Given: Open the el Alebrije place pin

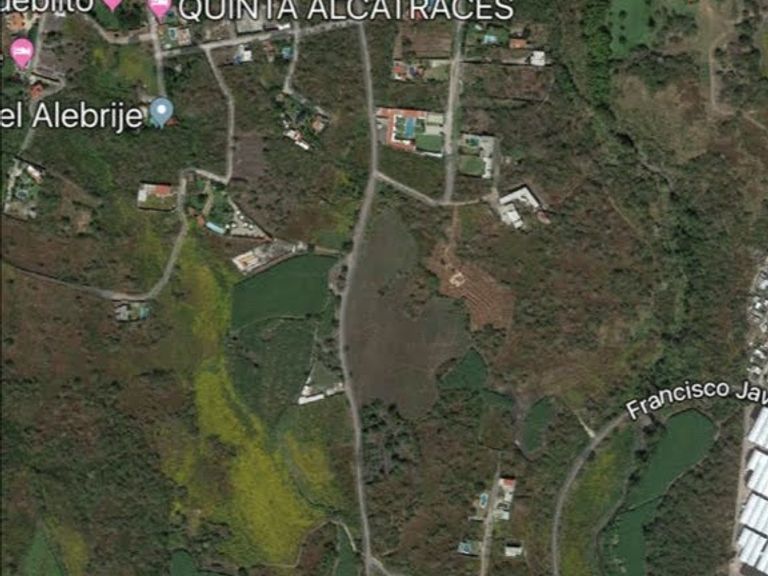Looking at the screenshot, I should (x=161, y=111).
